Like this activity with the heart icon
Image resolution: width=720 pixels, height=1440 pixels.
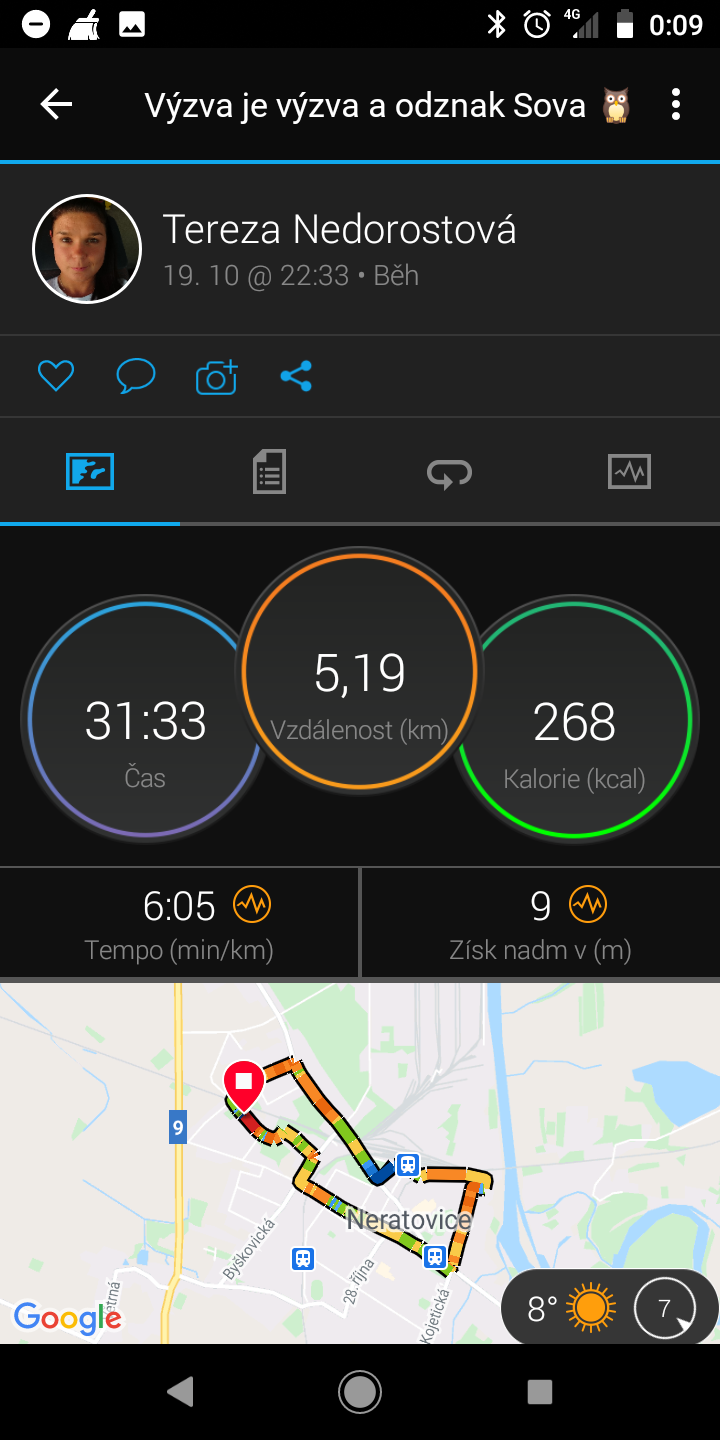click(56, 376)
